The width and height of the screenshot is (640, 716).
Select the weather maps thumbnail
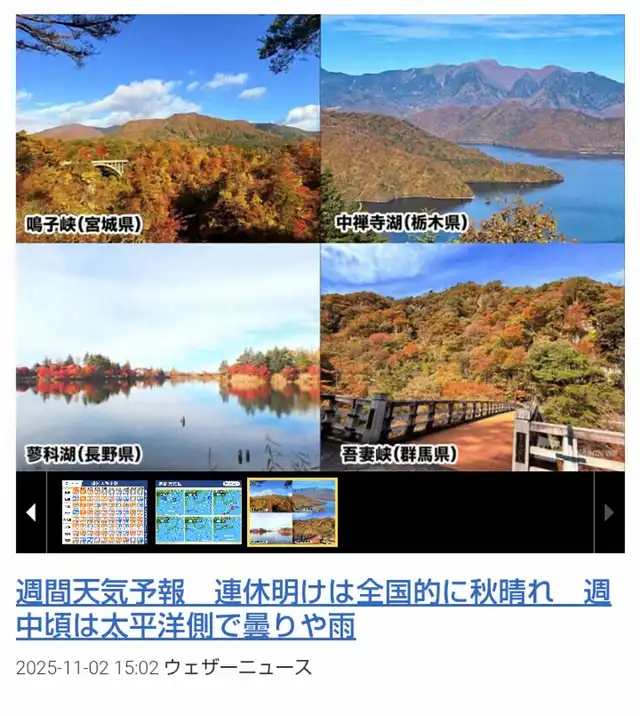[x=199, y=512]
